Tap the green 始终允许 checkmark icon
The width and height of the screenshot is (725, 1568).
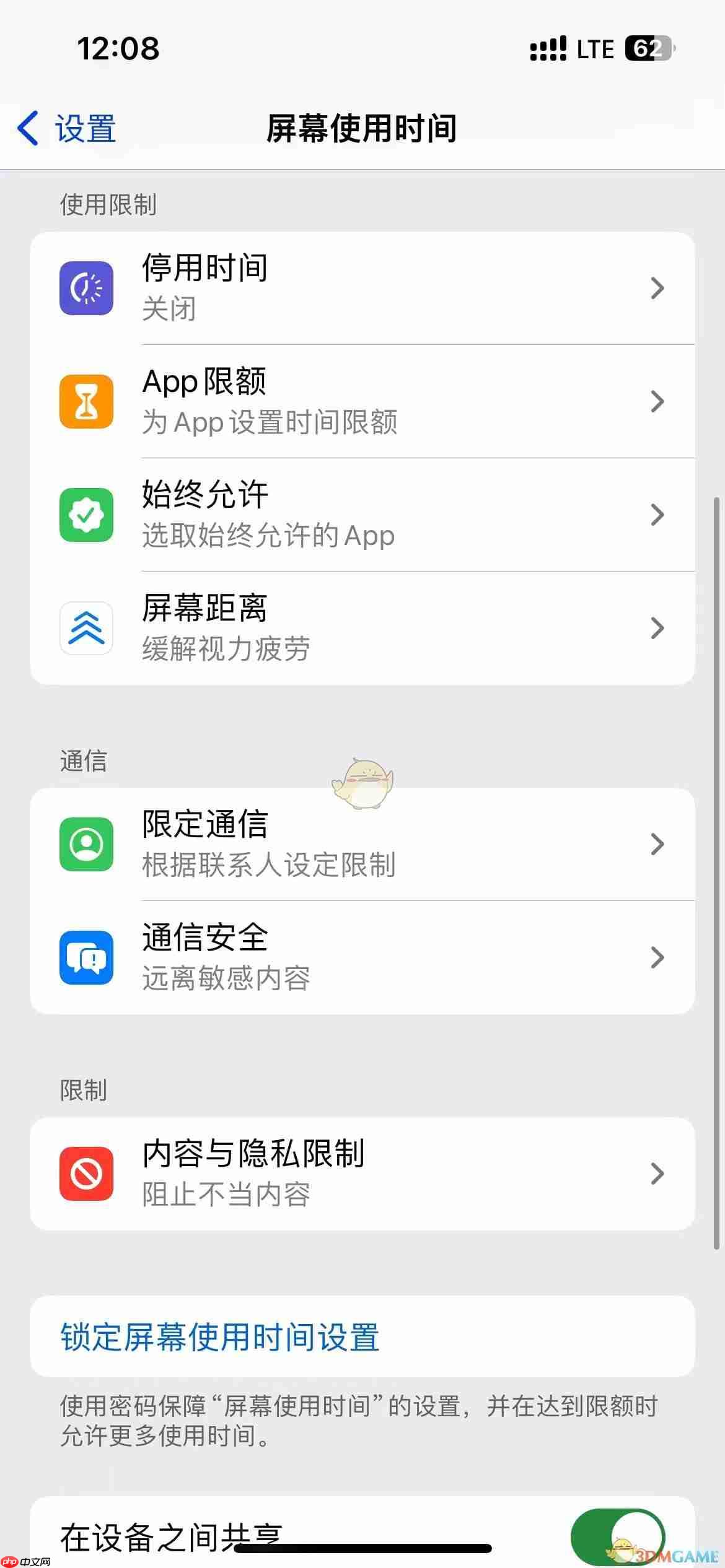86,515
